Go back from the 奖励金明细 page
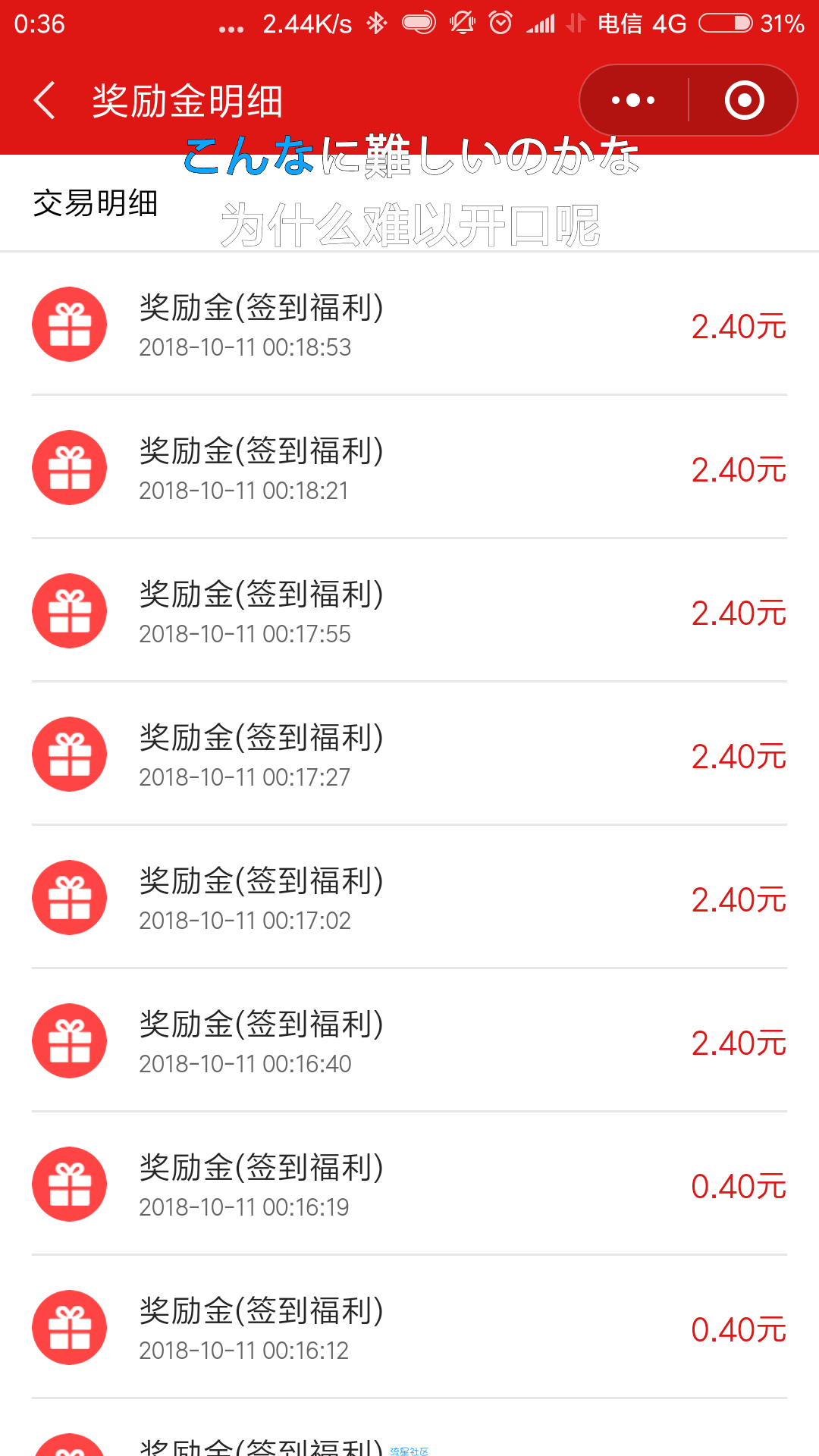 pyautogui.click(x=45, y=100)
